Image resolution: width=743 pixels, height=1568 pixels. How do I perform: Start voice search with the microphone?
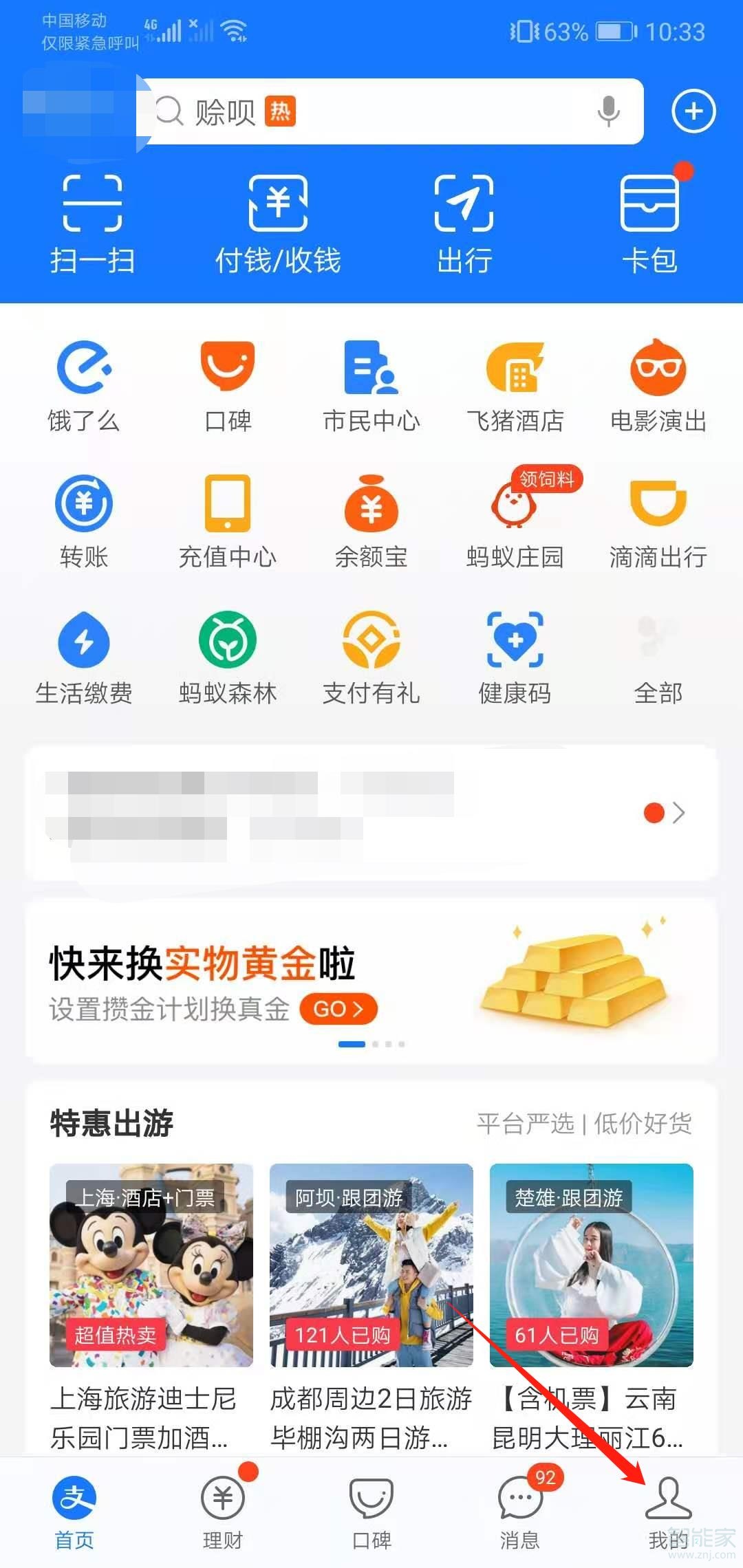point(608,111)
